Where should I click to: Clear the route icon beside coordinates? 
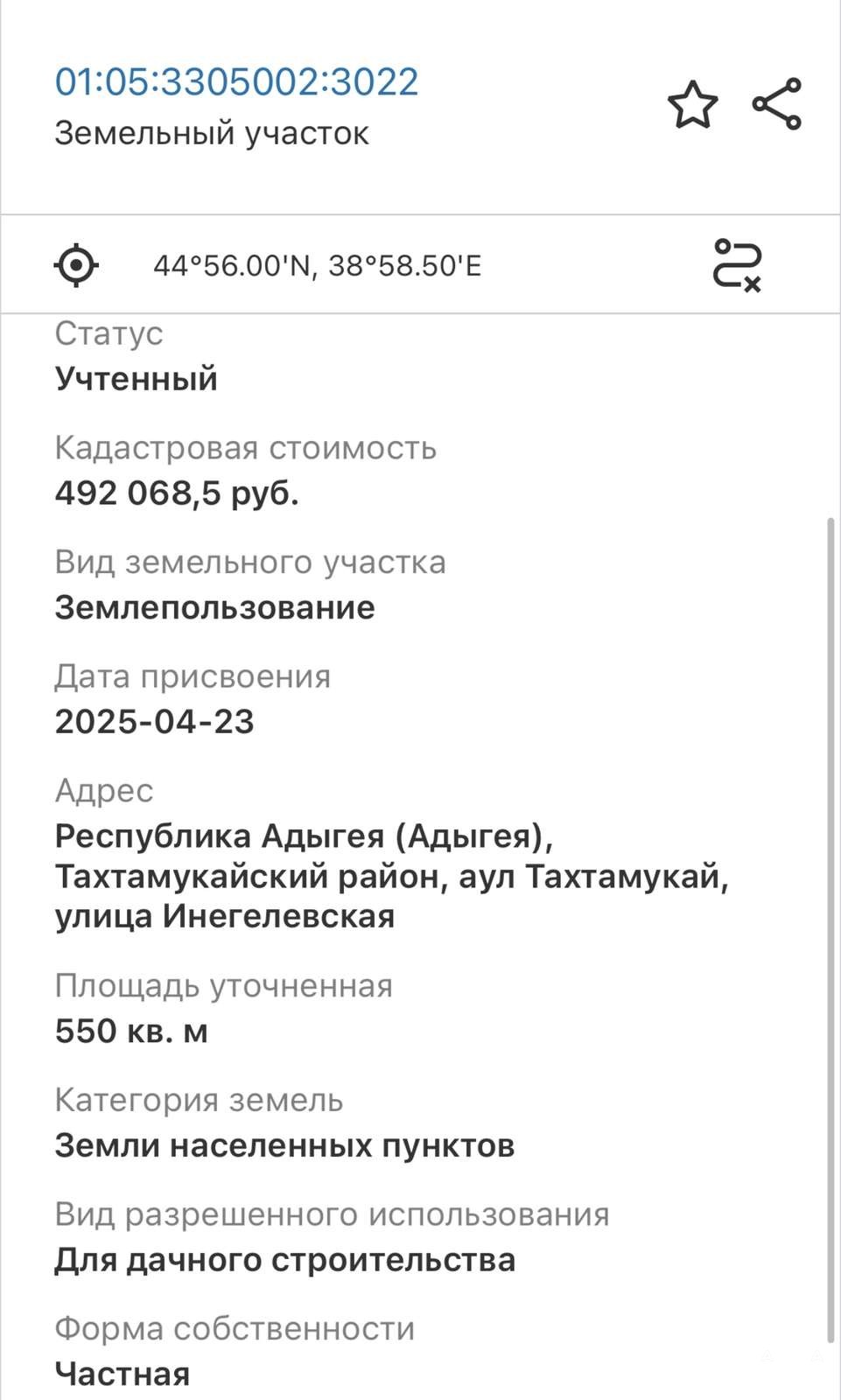click(x=737, y=264)
